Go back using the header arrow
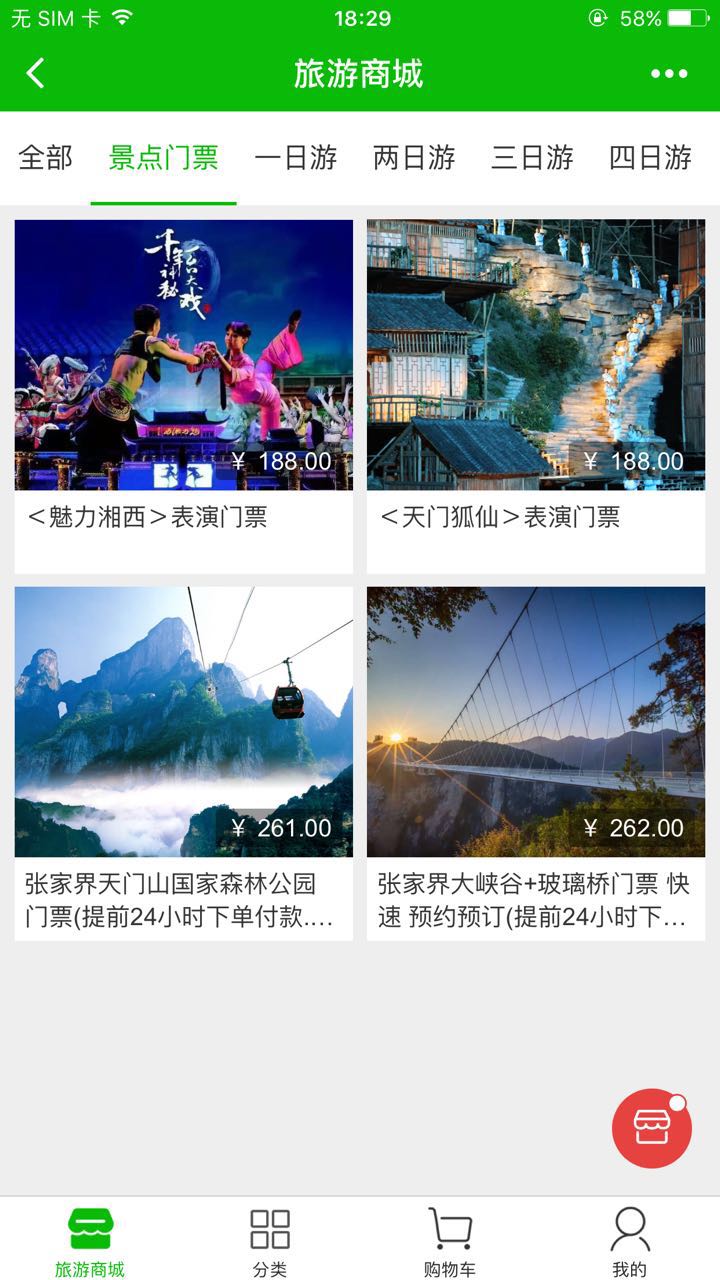The image size is (720, 1280). [x=36, y=74]
